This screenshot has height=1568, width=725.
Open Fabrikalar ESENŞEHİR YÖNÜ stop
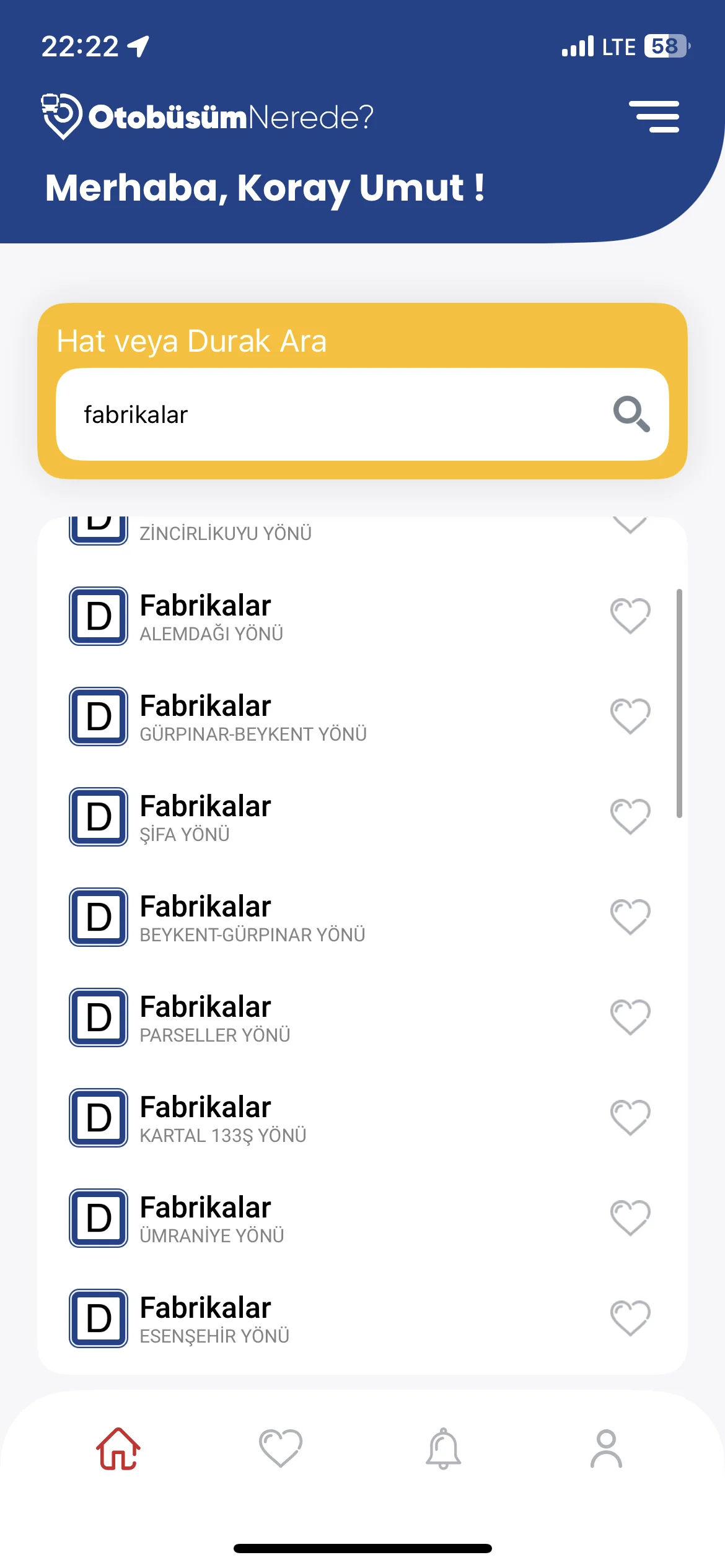point(248,1319)
